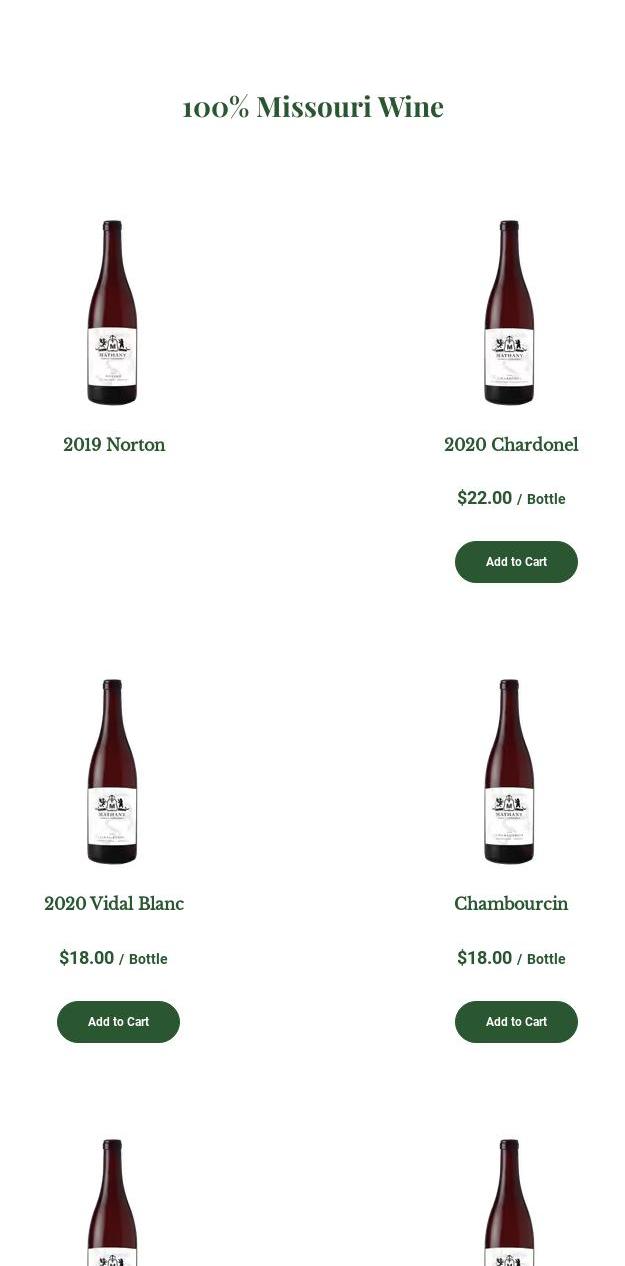
Task: View 2020 Vidal Blanc details
Action: click(114, 904)
